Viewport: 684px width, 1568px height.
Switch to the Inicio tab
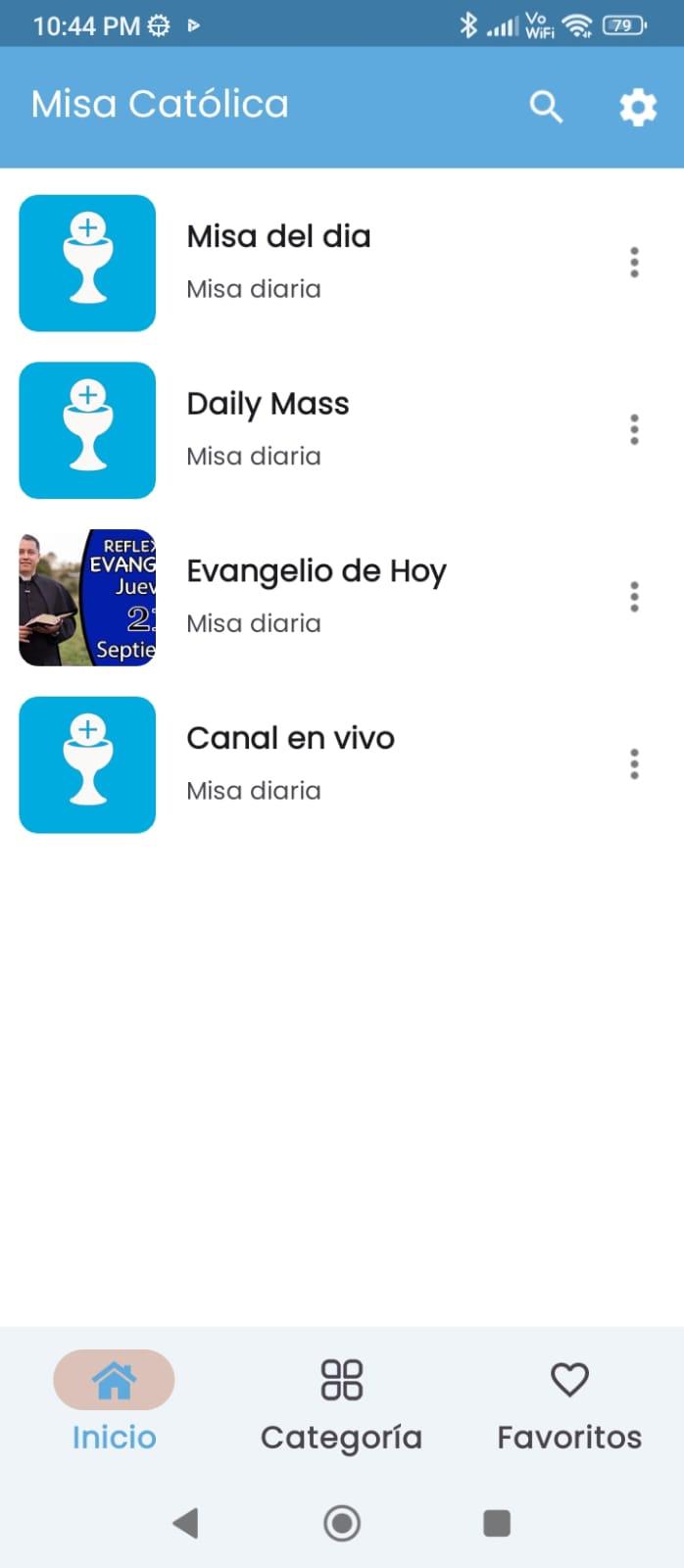[114, 1401]
